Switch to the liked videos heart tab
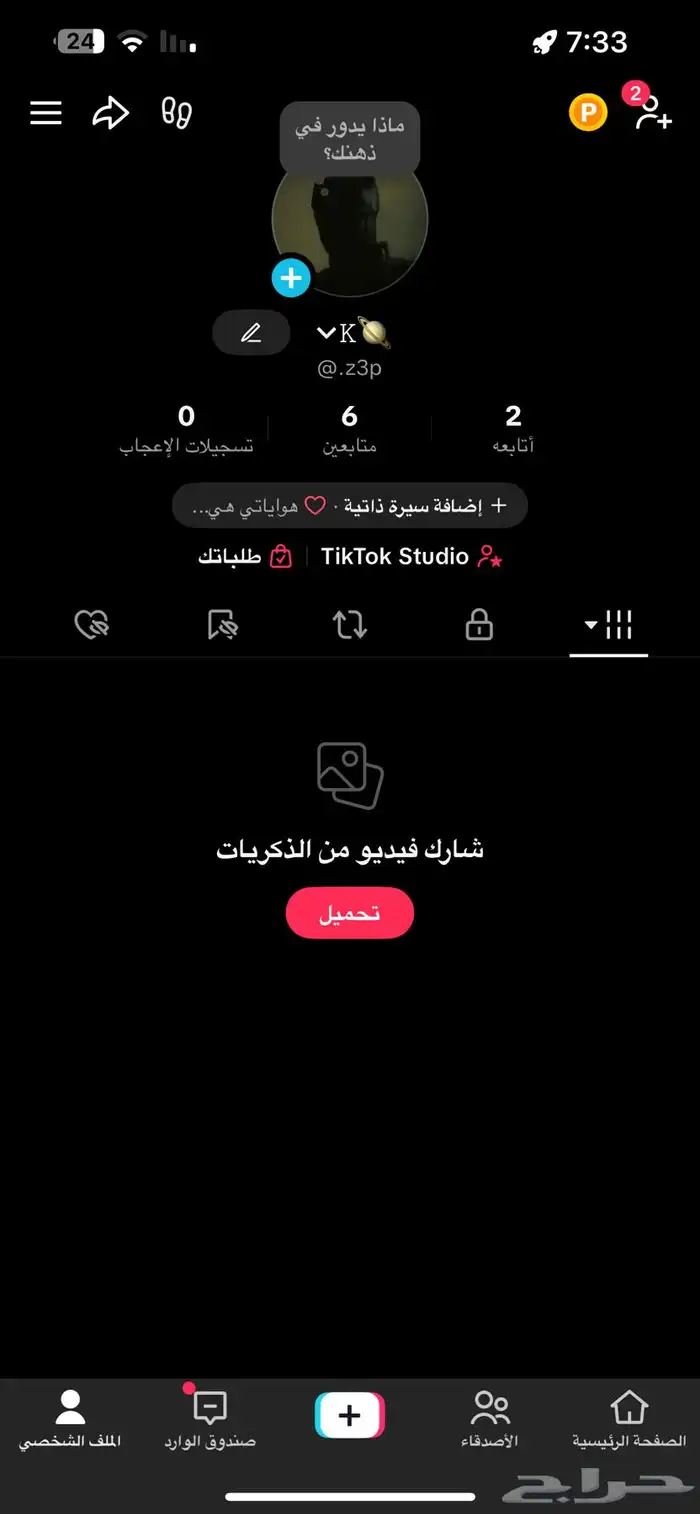Viewport: 700px width, 1514px height. [x=92, y=626]
